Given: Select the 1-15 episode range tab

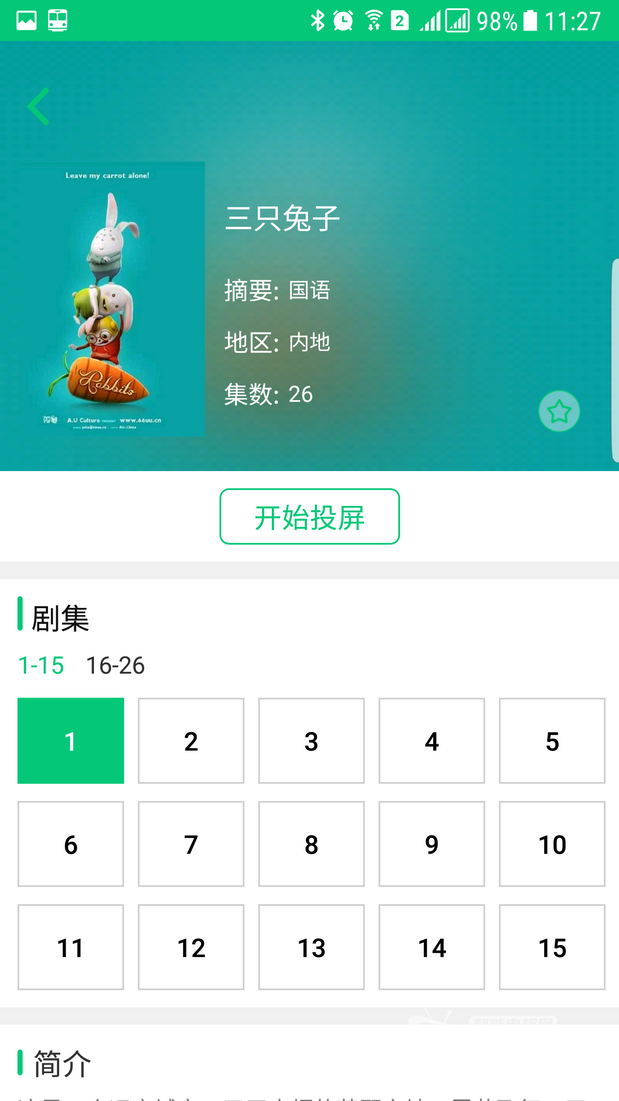Looking at the screenshot, I should 41,665.
